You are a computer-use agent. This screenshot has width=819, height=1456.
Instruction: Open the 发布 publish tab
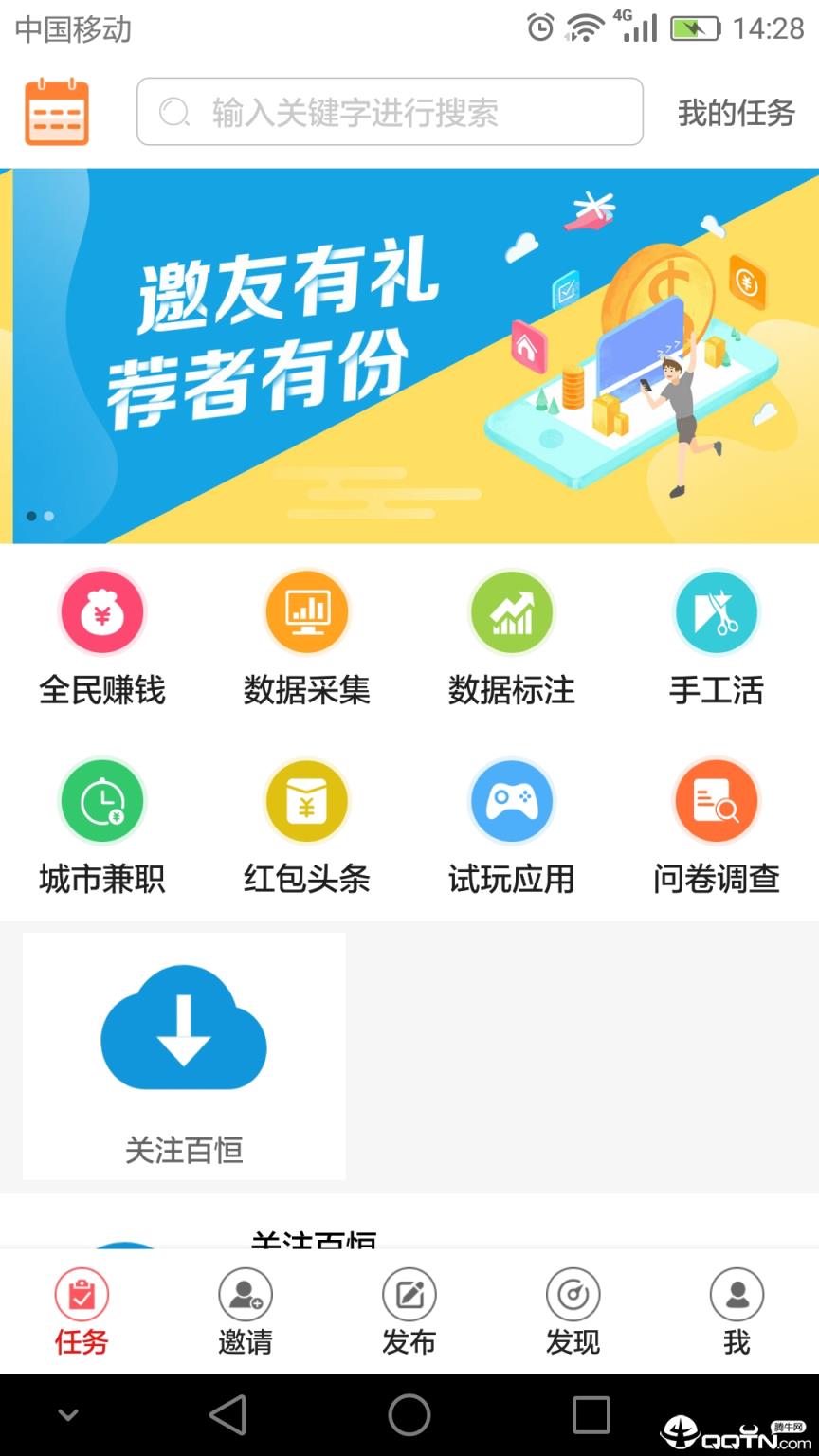[409, 1311]
